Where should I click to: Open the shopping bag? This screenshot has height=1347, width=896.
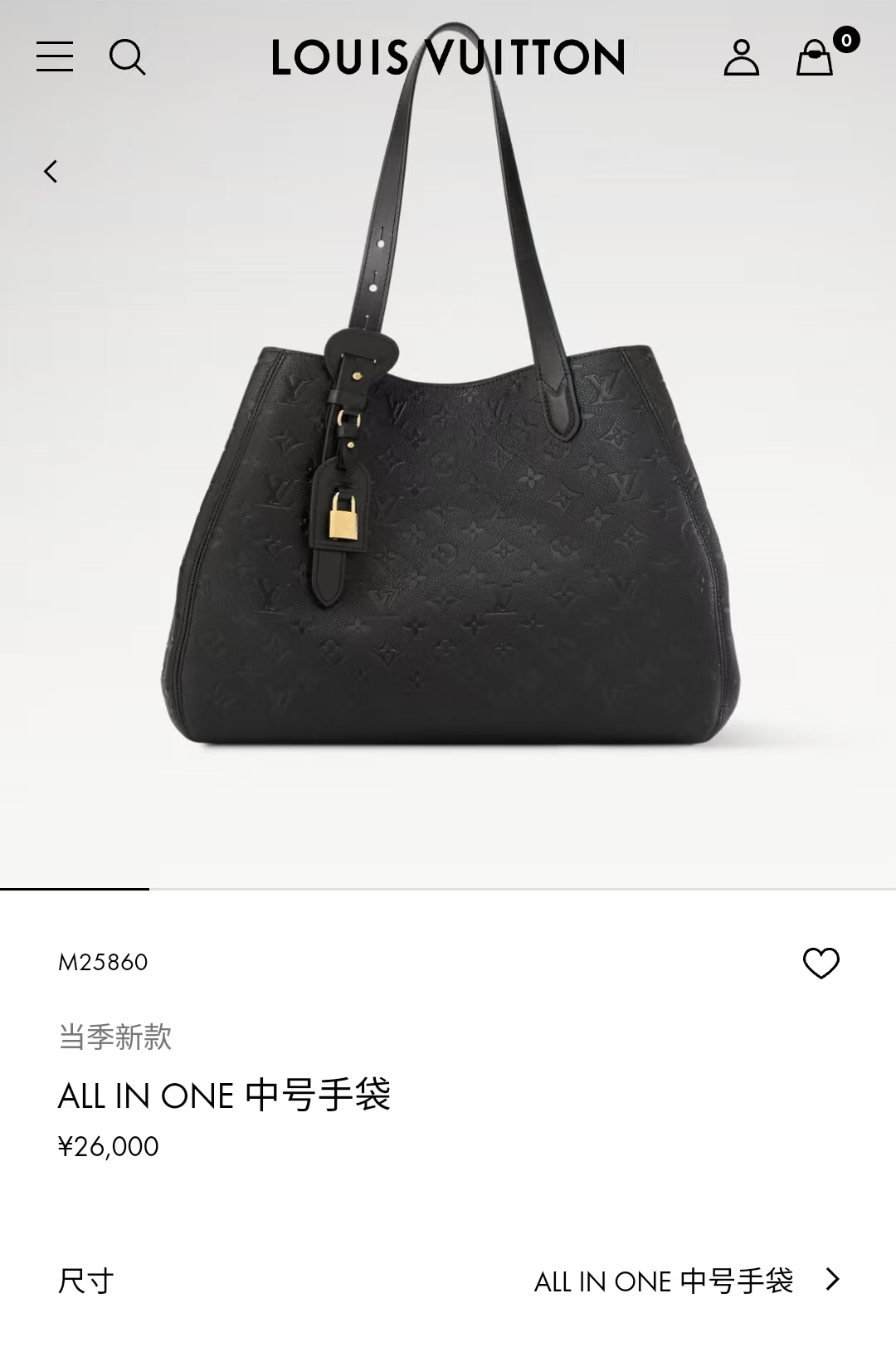pyautogui.click(x=815, y=58)
